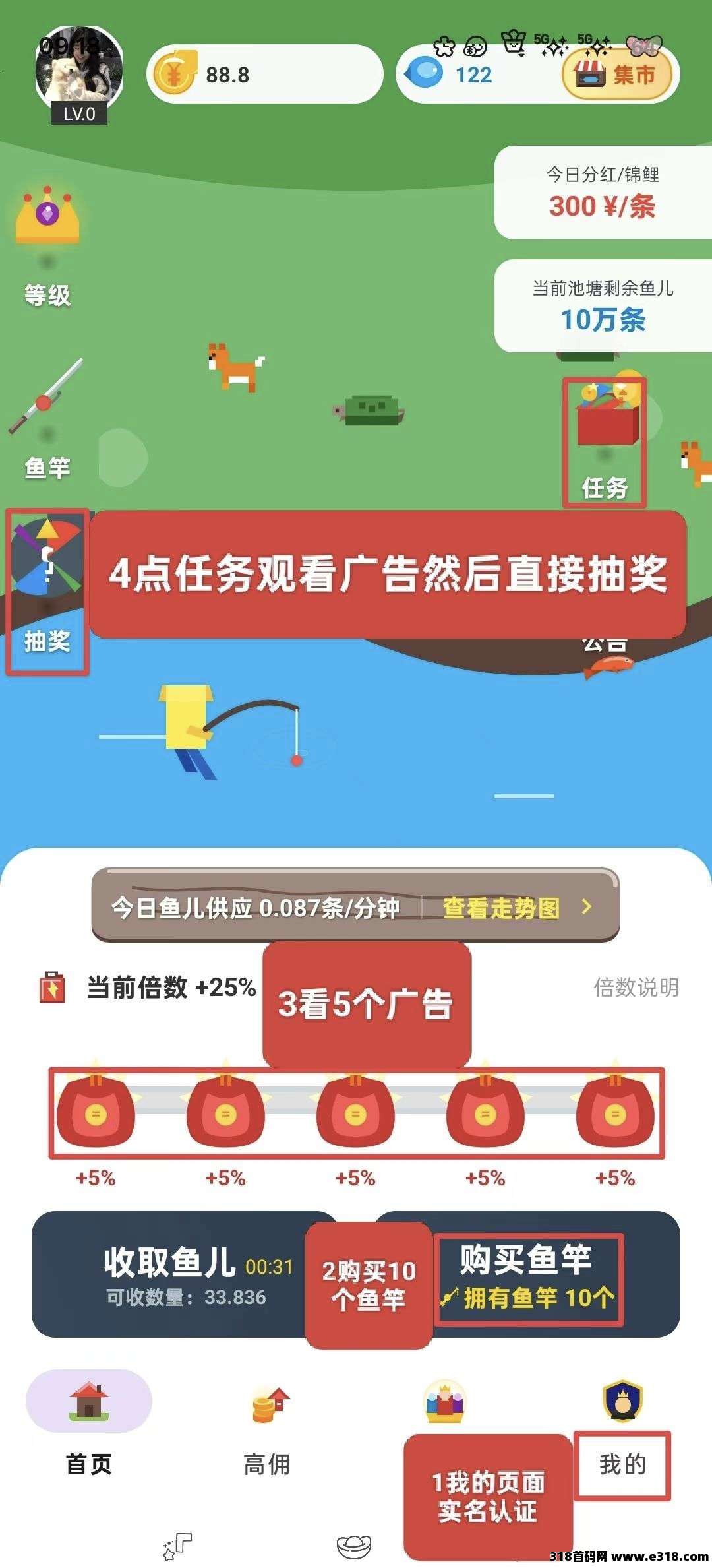The width and height of the screenshot is (712, 1568).
Task: Open the 集市 marketplace shop
Action: [618, 76]
